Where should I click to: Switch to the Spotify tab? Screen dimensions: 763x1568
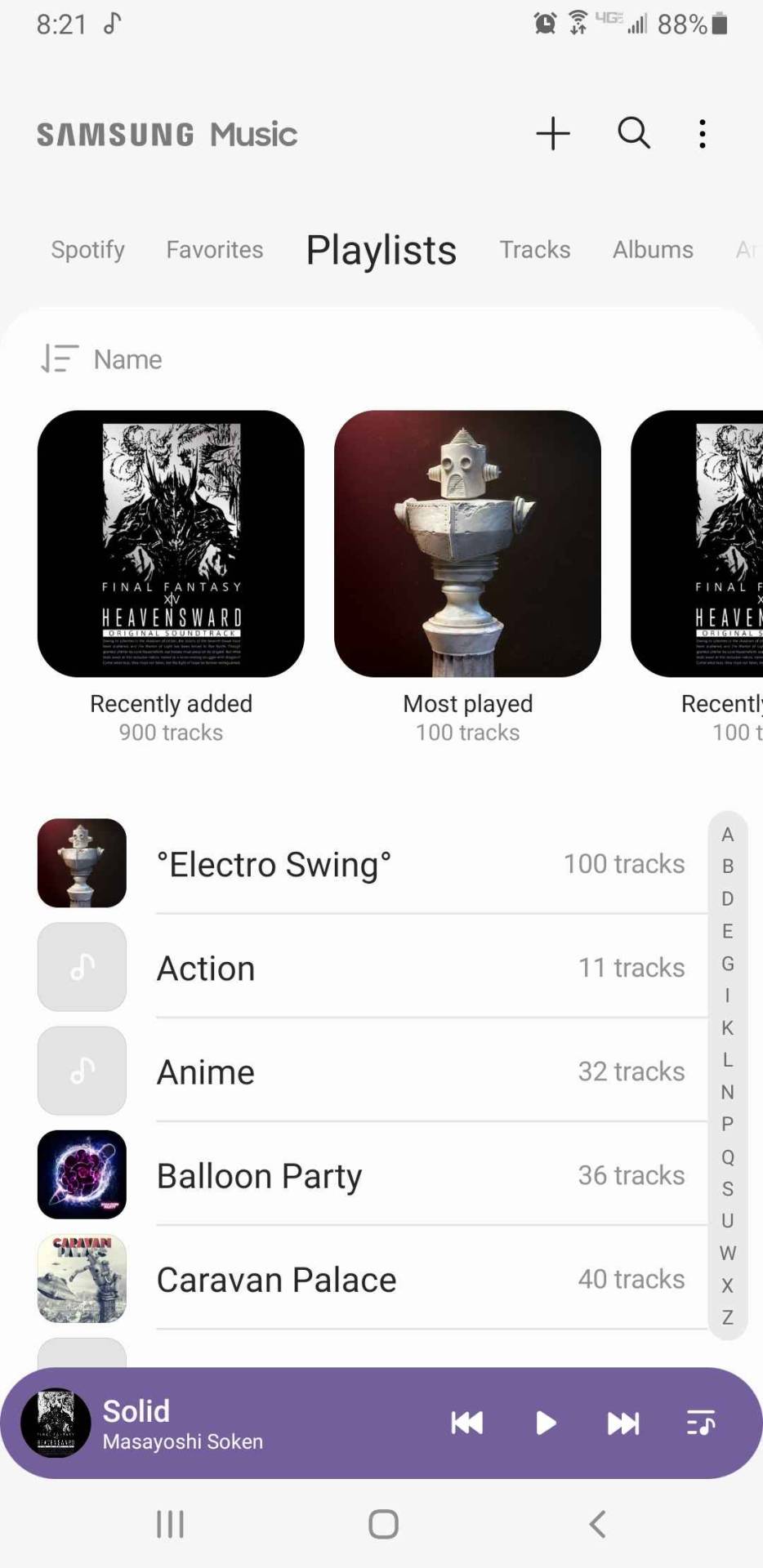pos(87,249)
